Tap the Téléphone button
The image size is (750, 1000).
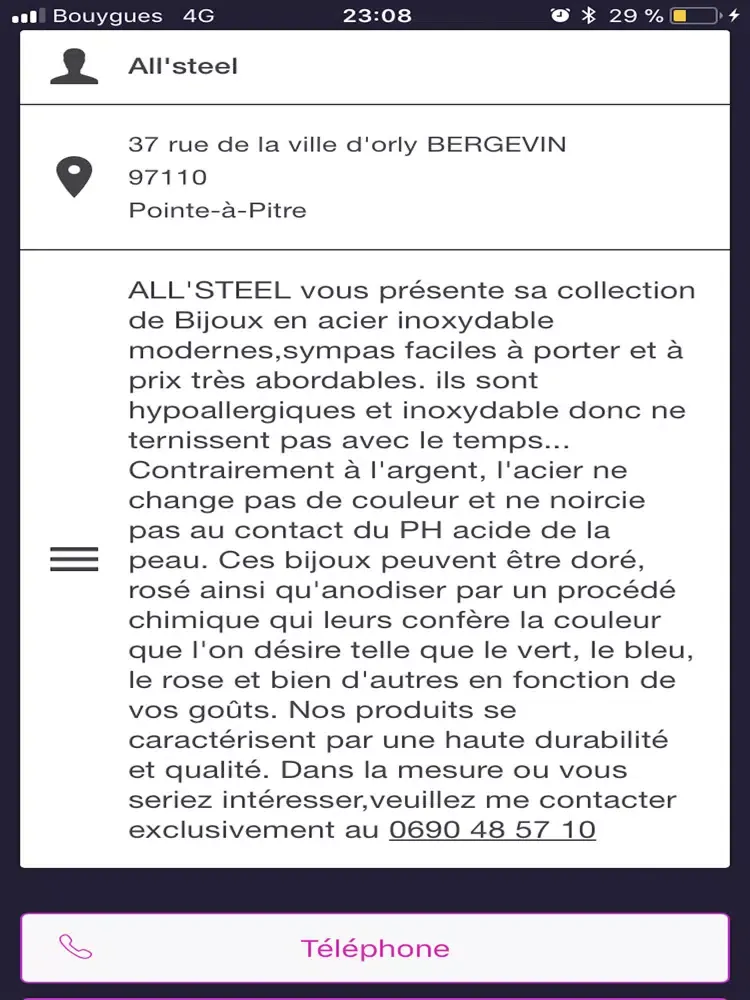(x=375, y=947)
